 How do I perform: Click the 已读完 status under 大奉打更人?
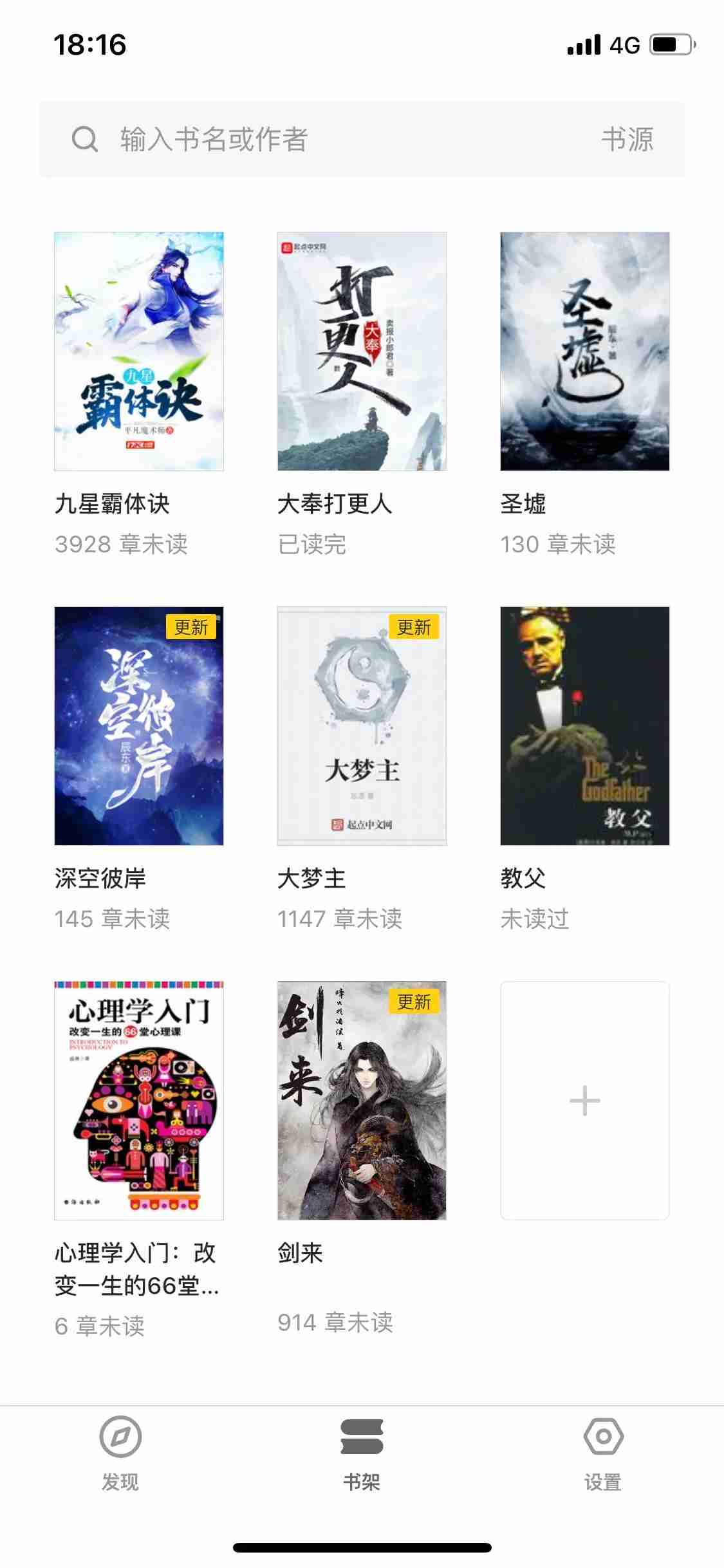pos(313,545)
